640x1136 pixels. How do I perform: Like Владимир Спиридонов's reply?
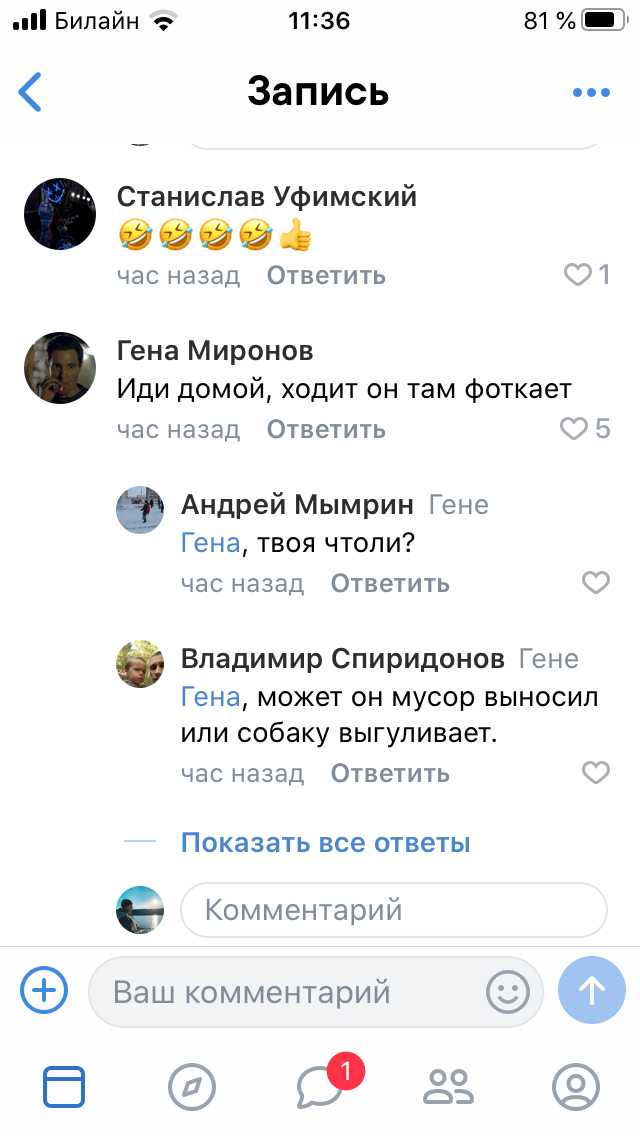595,773
